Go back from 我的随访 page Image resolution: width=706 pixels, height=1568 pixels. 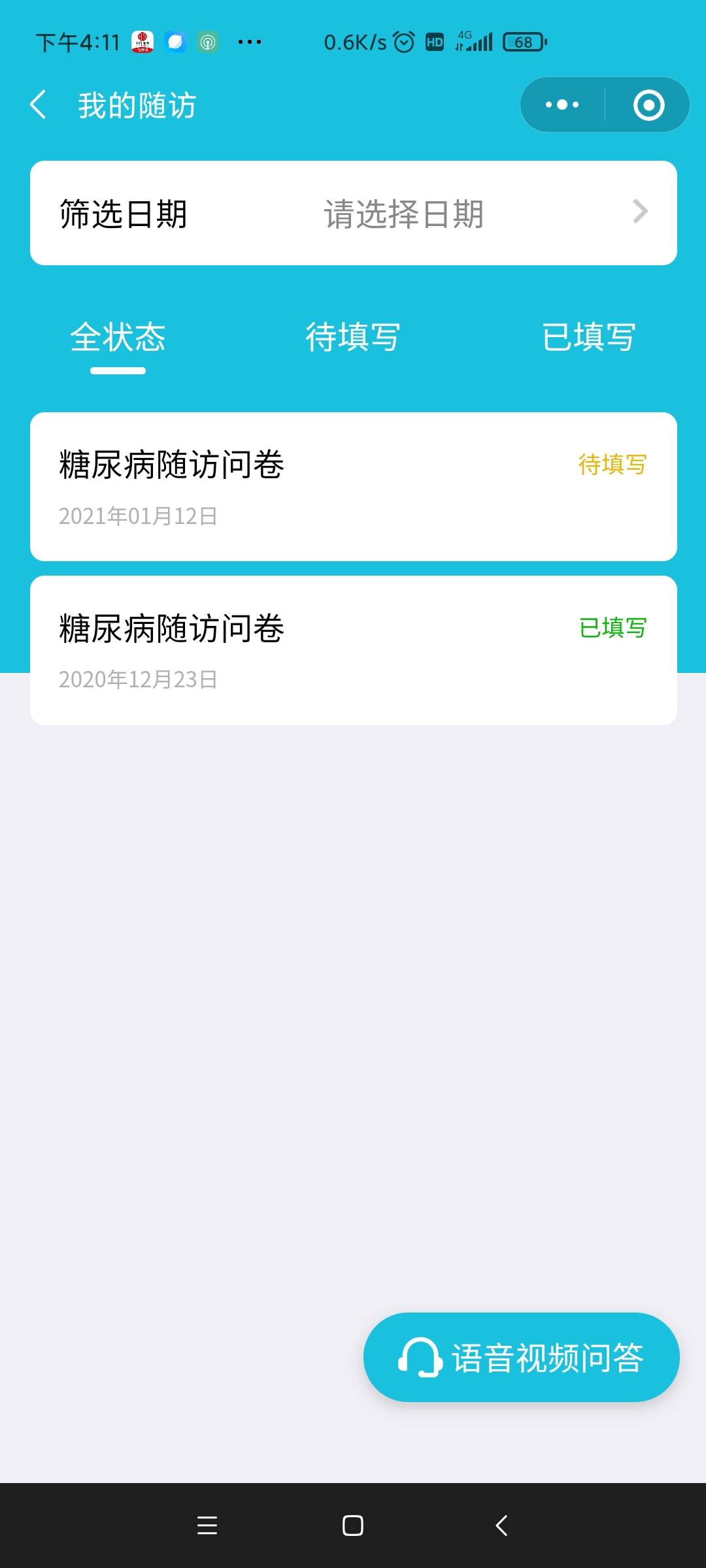(x=39, y=105)
